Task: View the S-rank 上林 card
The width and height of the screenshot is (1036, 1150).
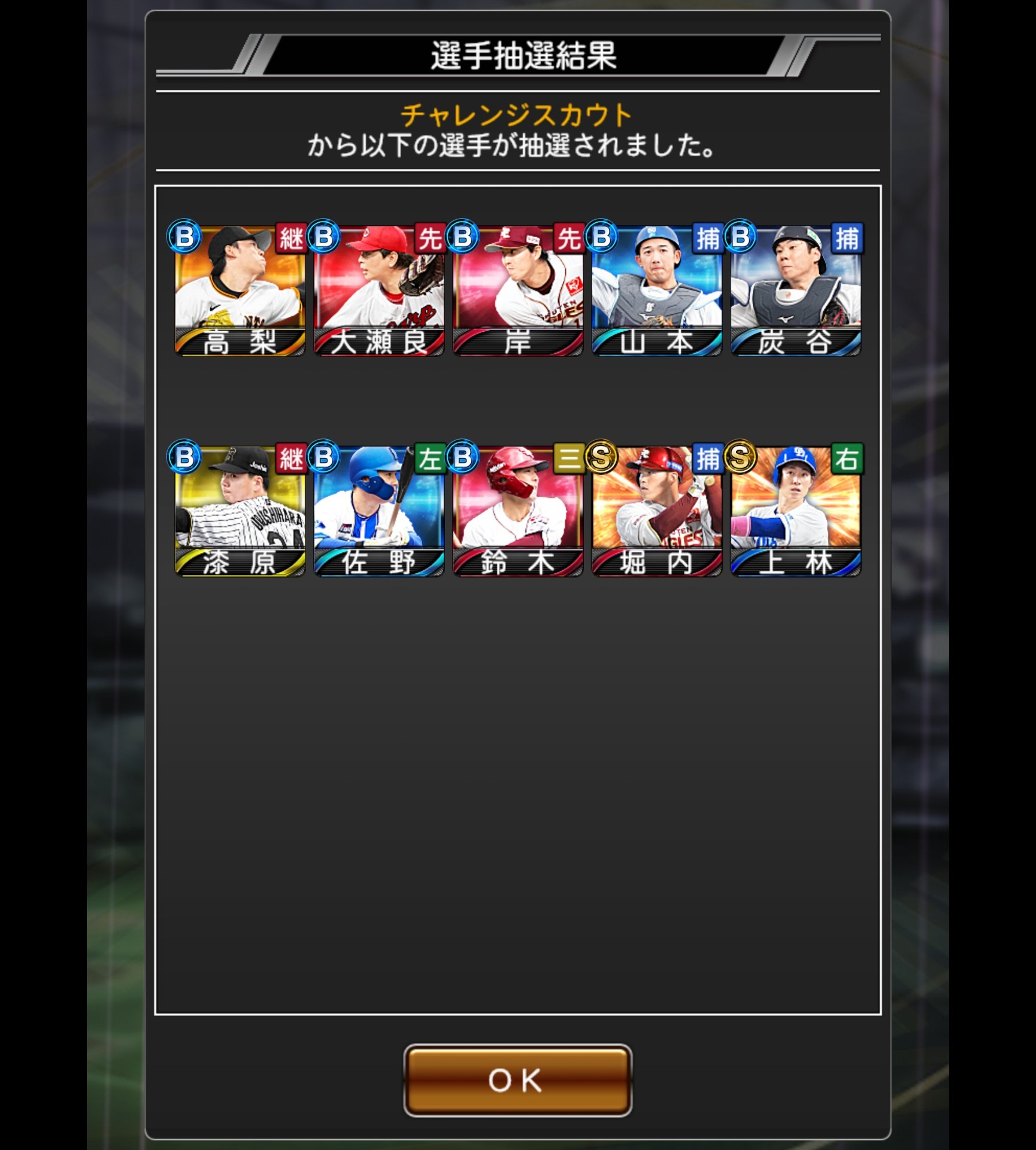Action: coord(795,511)
